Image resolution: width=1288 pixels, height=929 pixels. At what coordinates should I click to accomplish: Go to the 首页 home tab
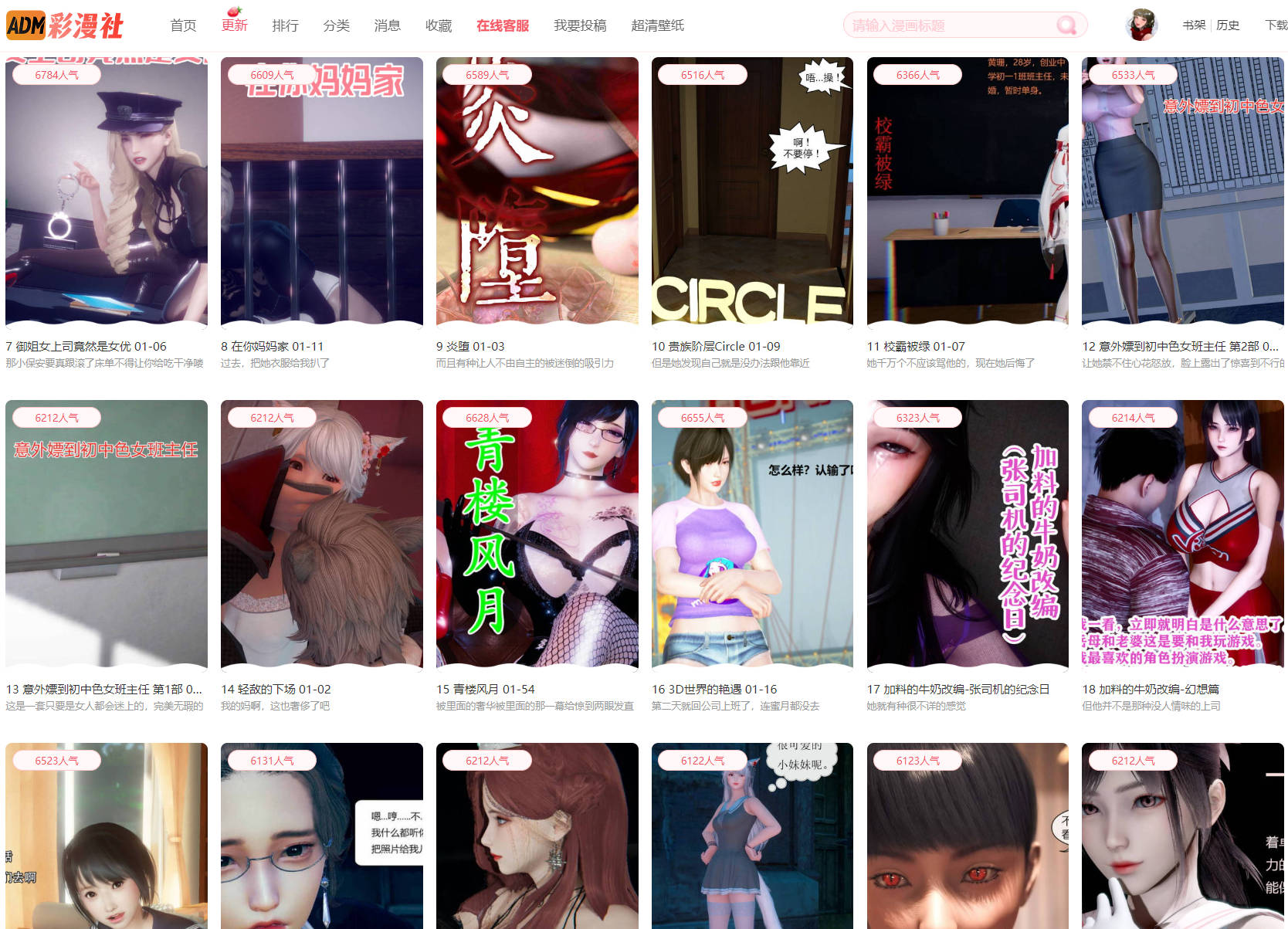[183, 25]
